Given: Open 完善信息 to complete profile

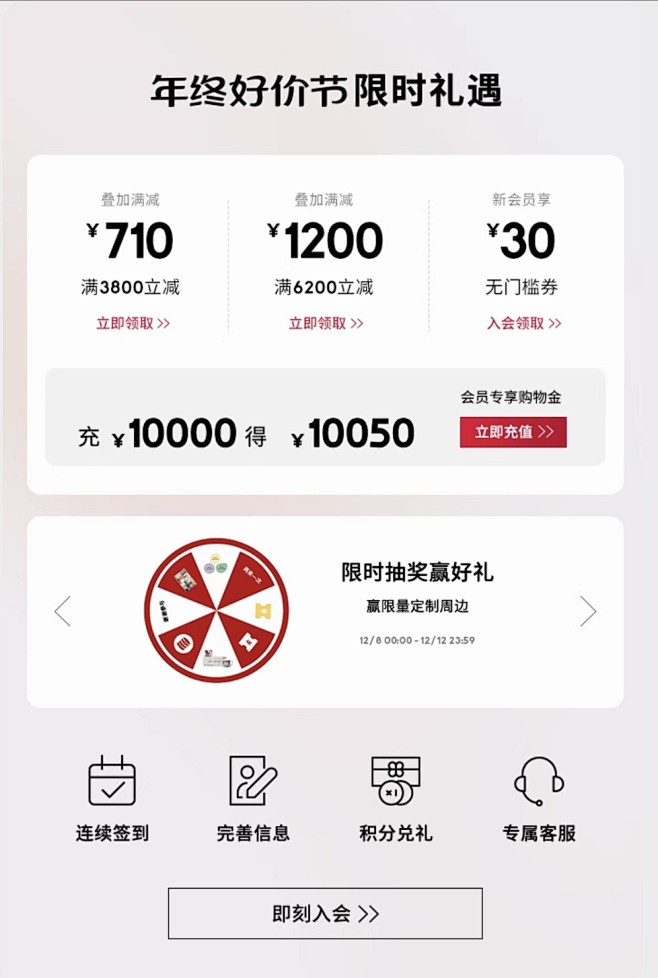Looking at the screenshot, I should click(x=253, y=798).
